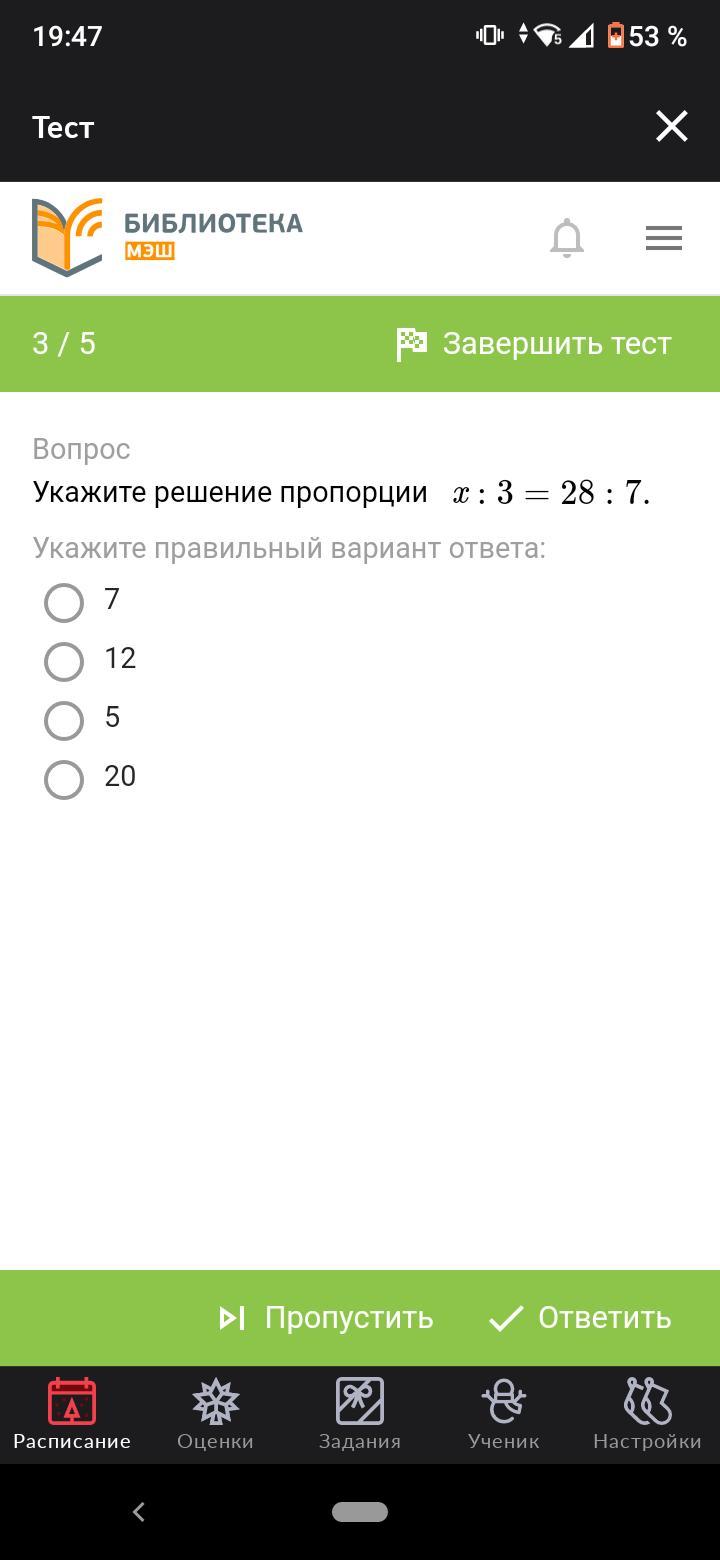Tap the Библиотека МЭШ logo
Viewport: 720px width, 1560px height.
coord(167,237)
